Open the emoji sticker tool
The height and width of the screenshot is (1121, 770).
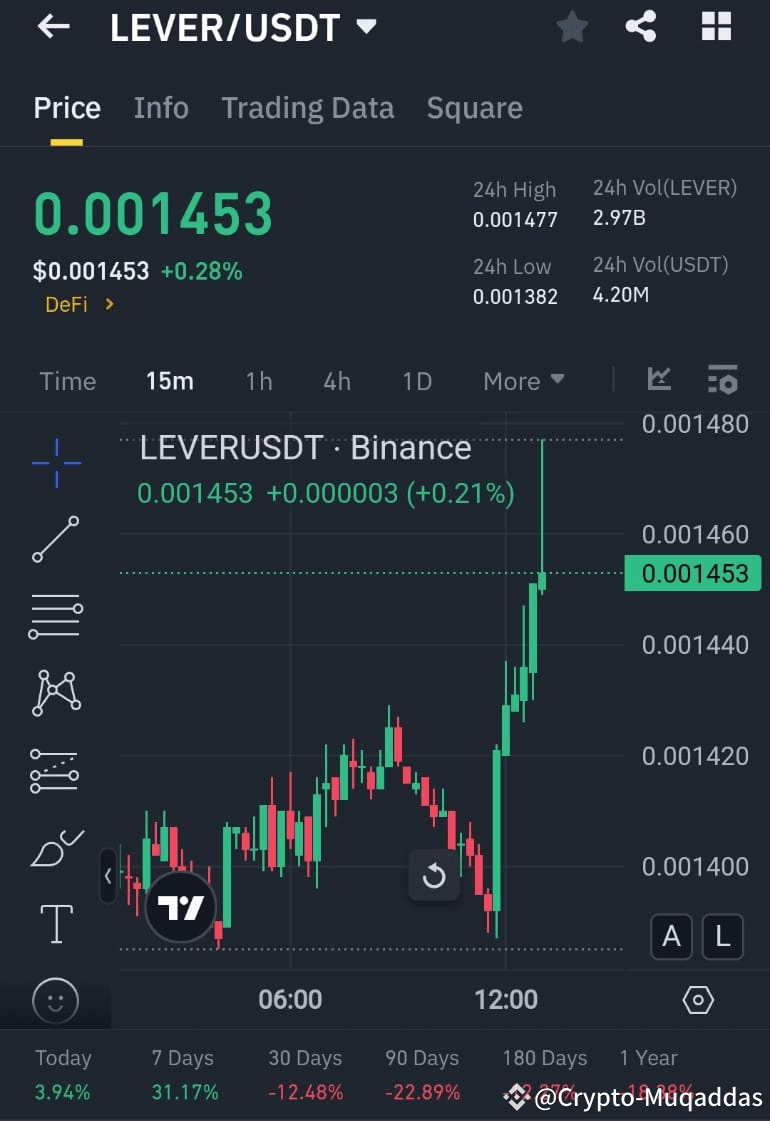coord(55,1000)
